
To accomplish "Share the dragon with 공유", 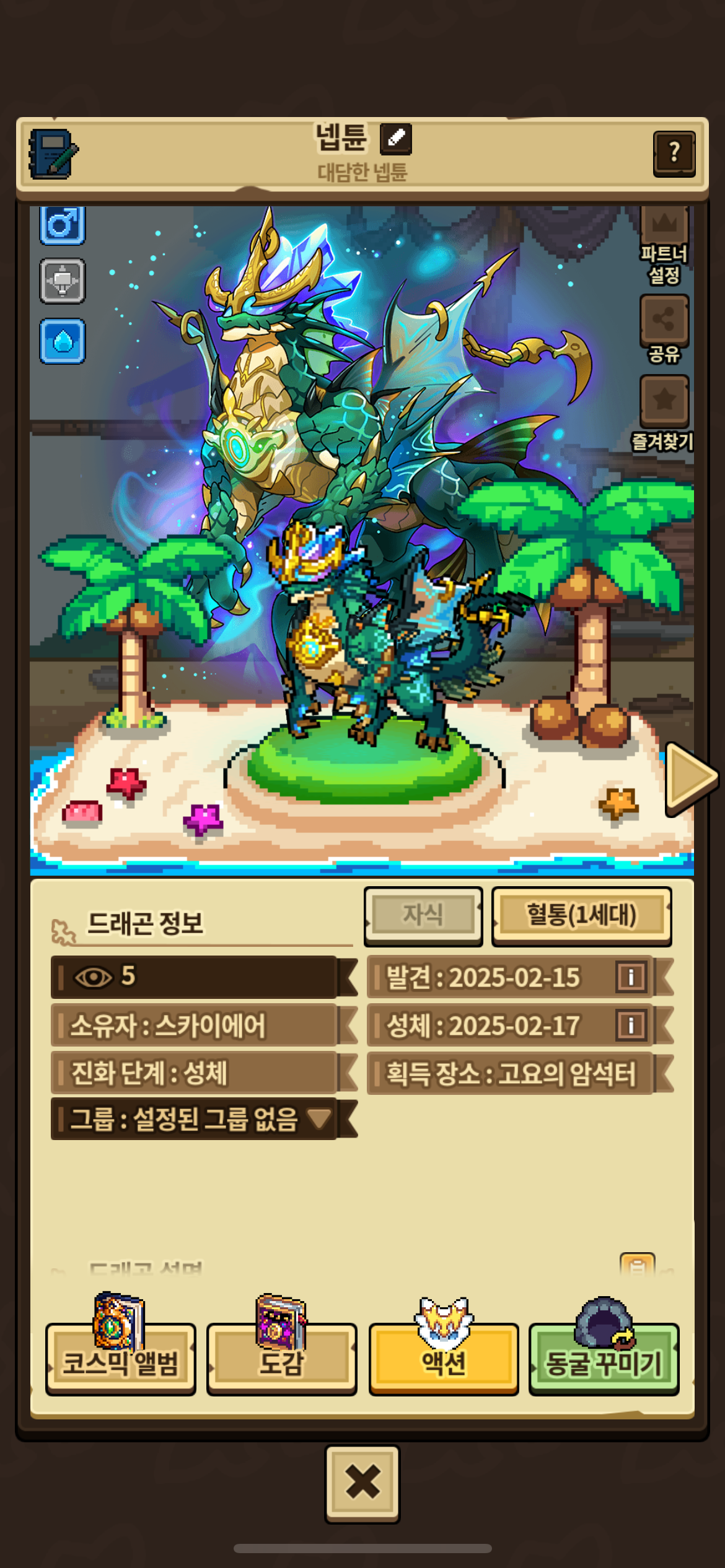I will tap(664, 329).
